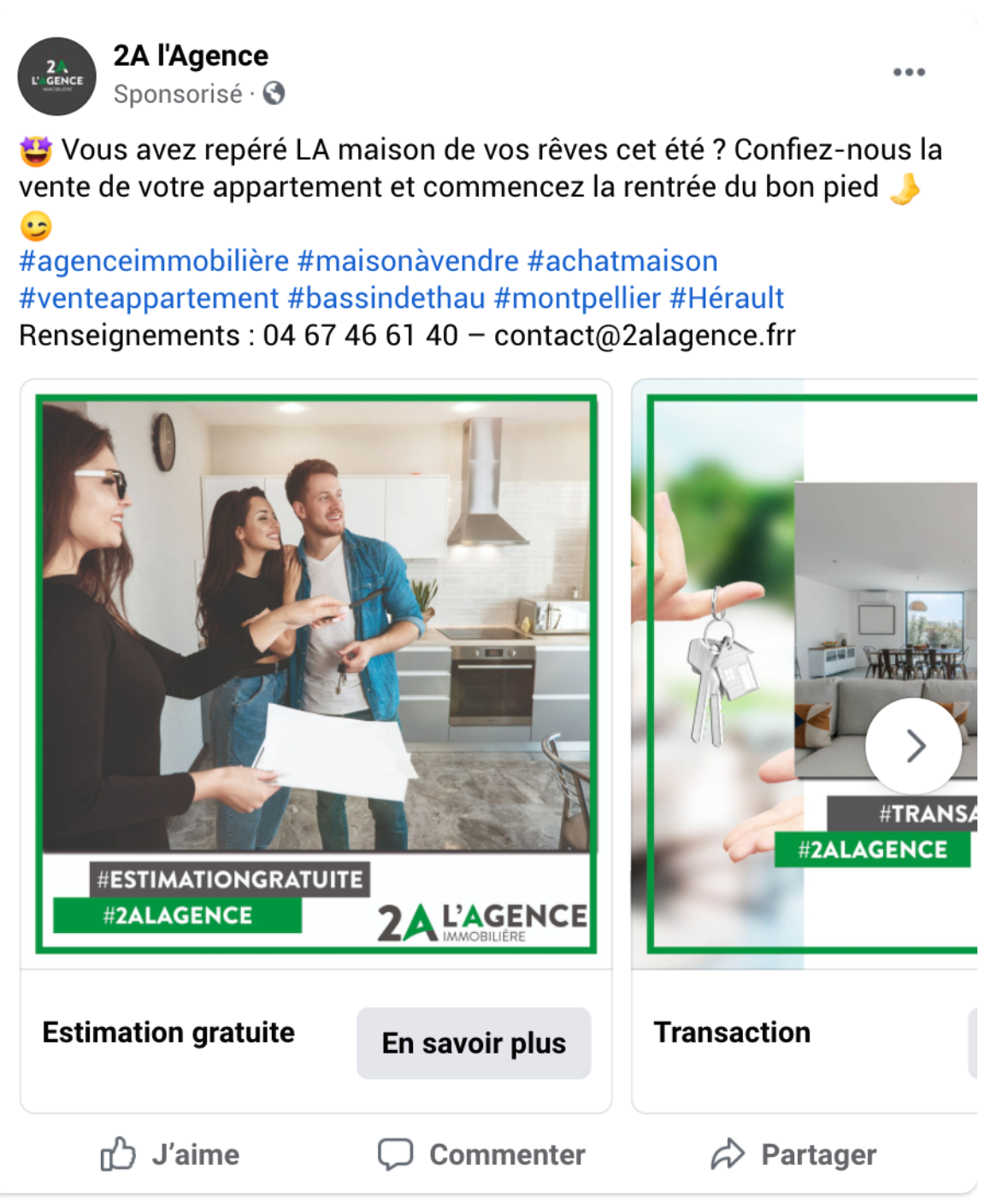Tap the #montpellier hashtag
The width and height of the screenshot is (1008, 1204).
point(577,298)
